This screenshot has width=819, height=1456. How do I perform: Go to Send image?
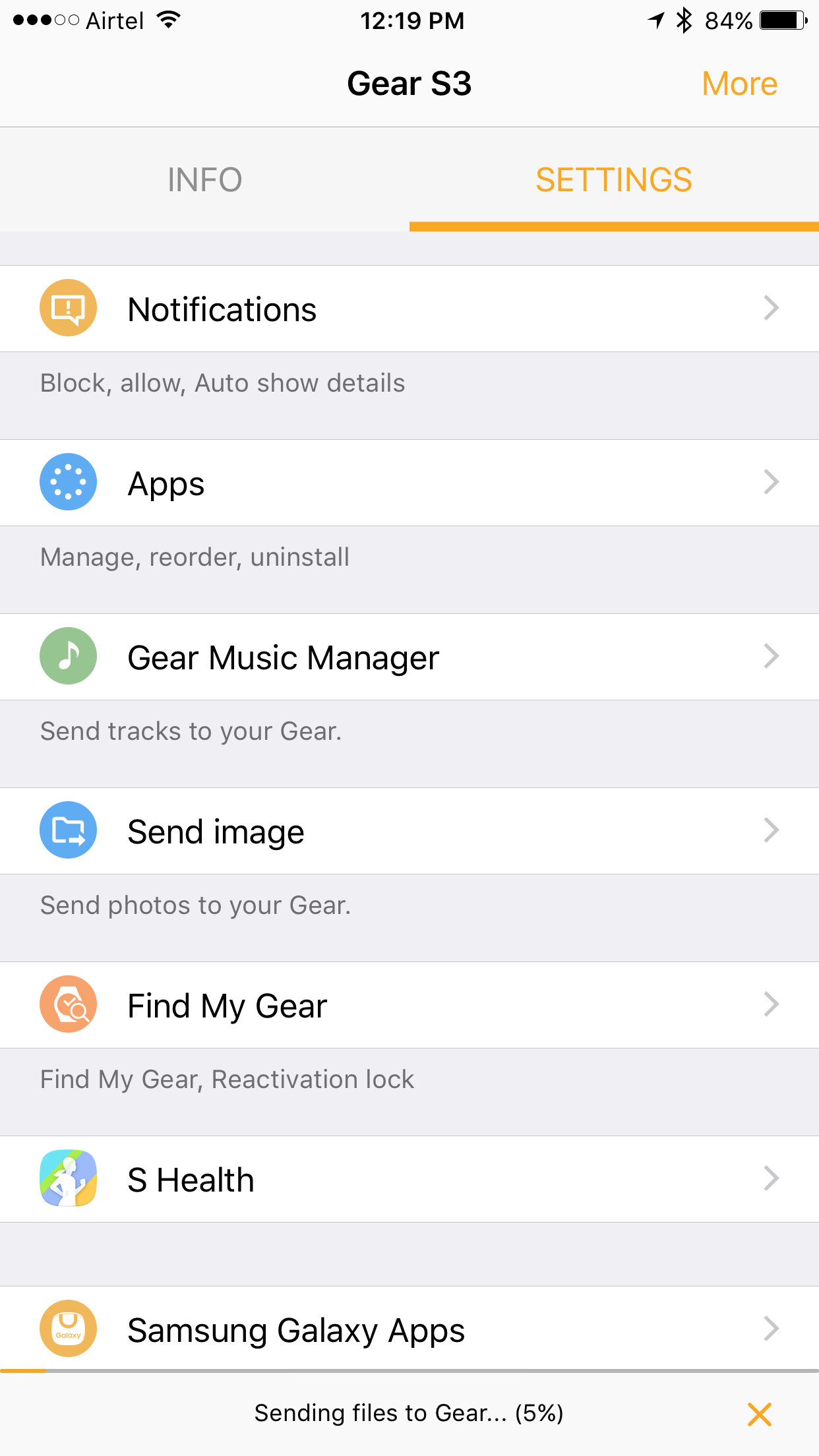409,831
